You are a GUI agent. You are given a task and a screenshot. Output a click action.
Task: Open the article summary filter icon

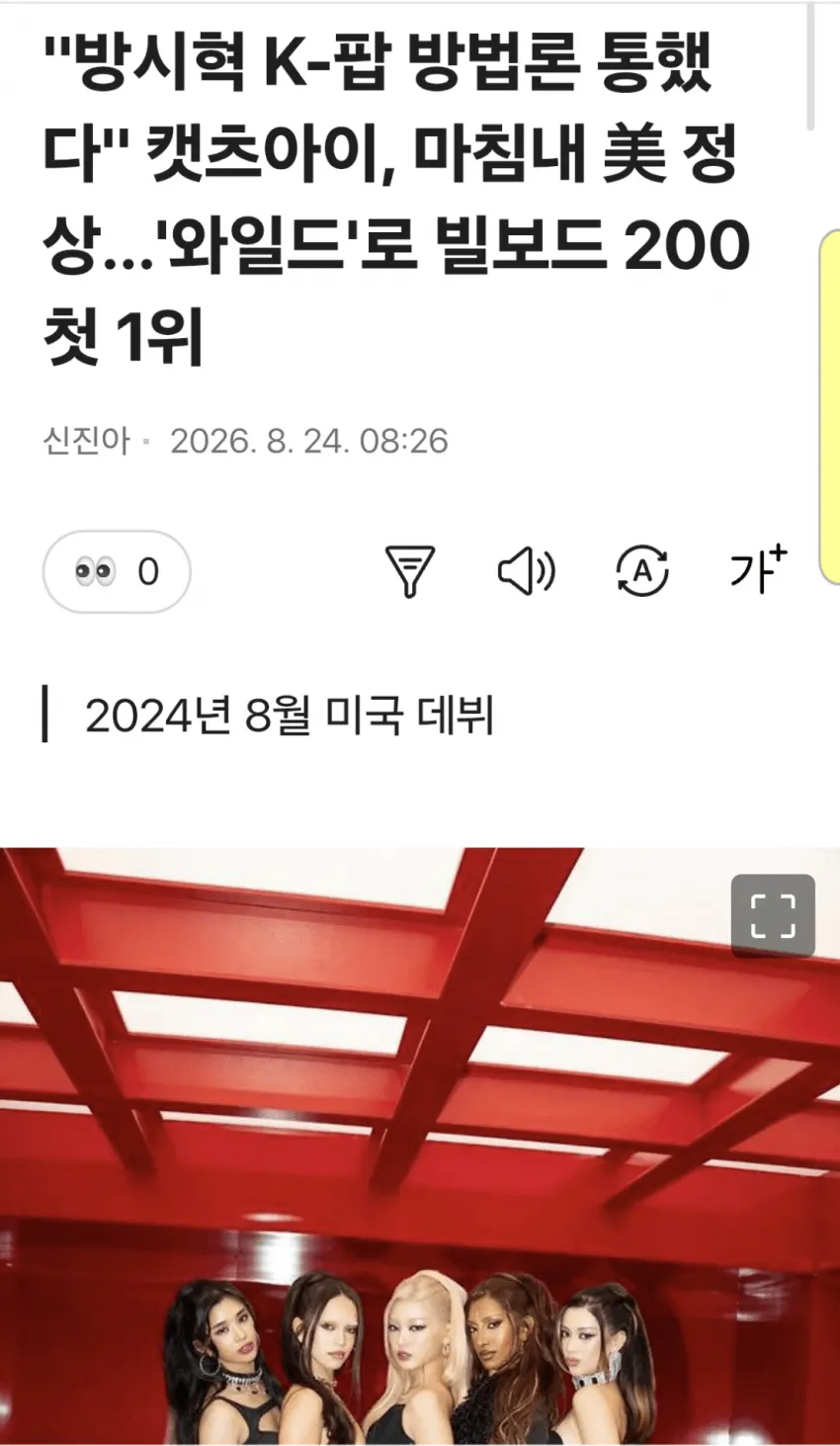(x=409, y=571)
